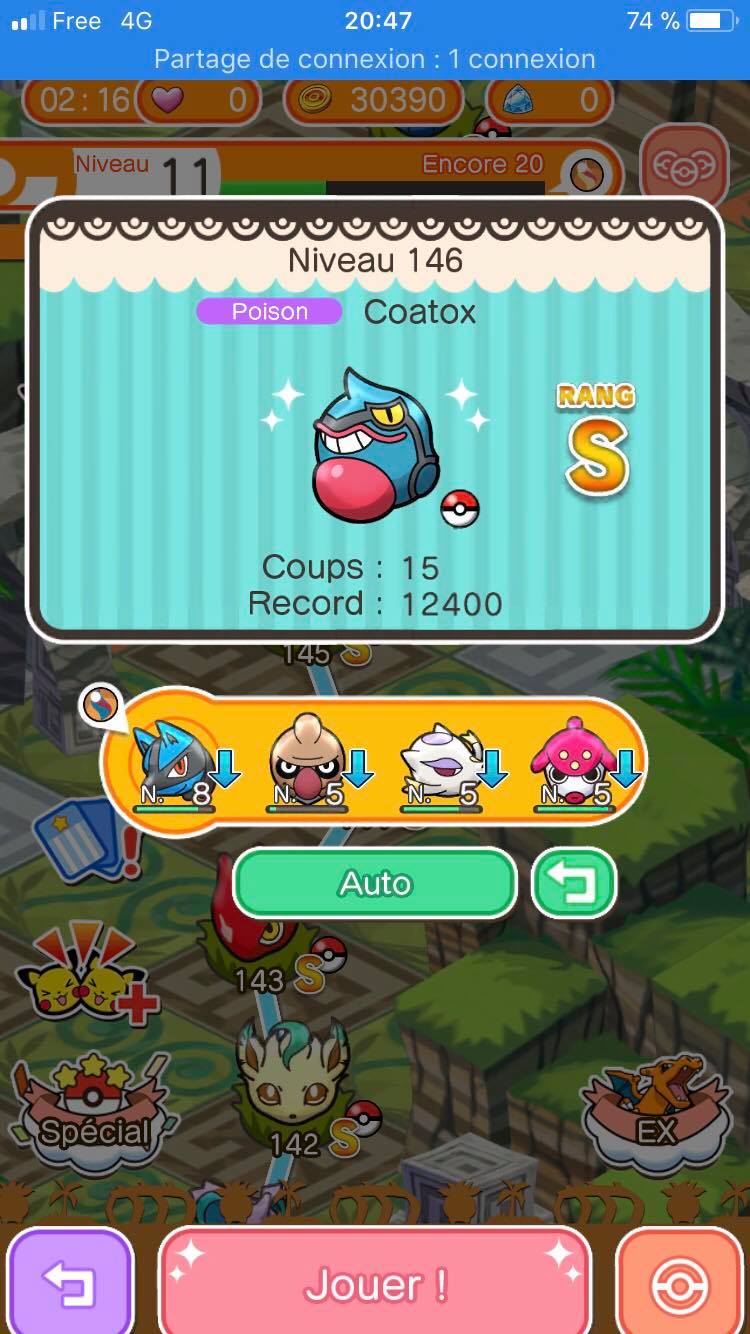Reset the team with the green arrow button
This screenshot has width=750, height=1334.
pyautogui.click(x=573, y=883)
